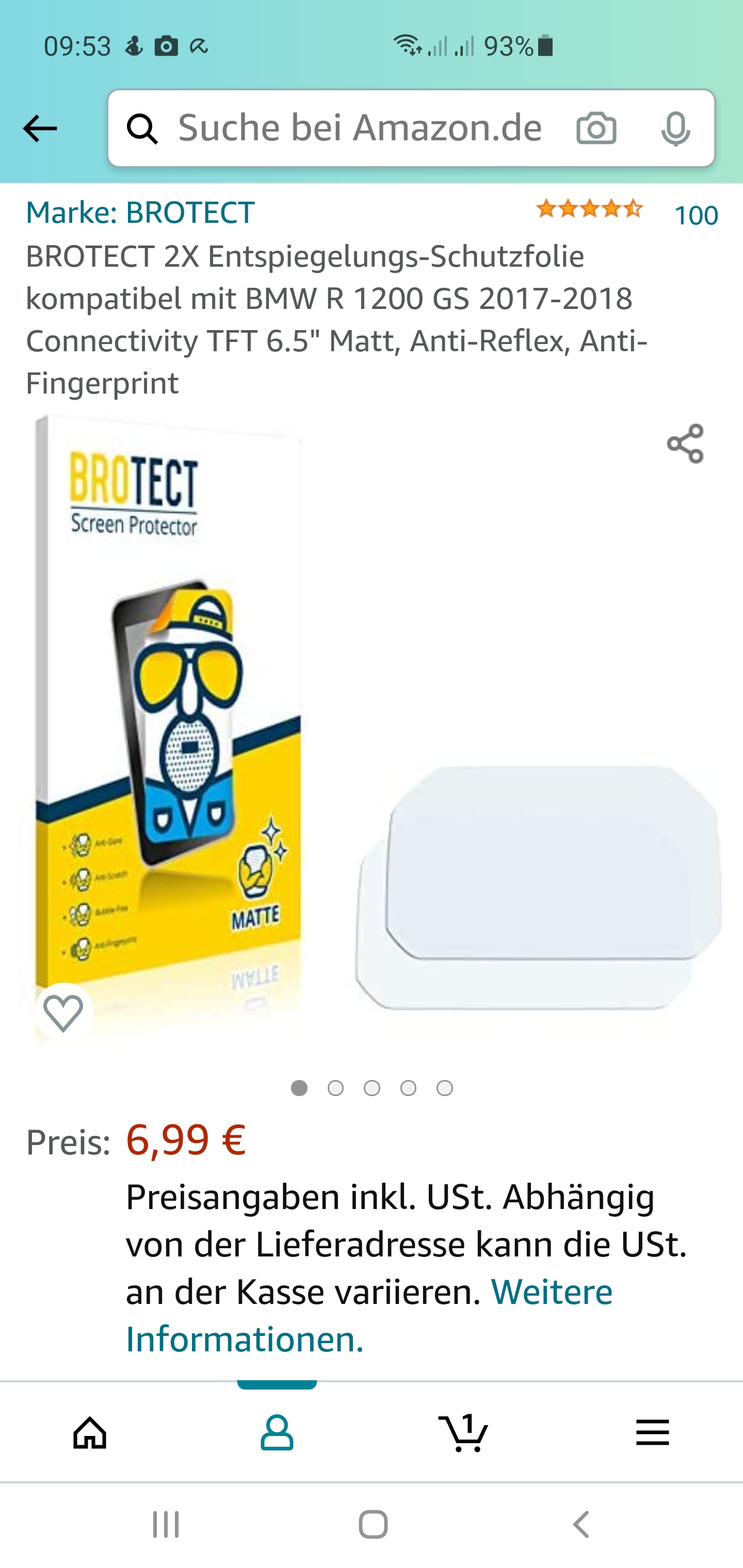Tap the system recent apps button
Screen dimensions: 743x1568
click(166, 1524)
